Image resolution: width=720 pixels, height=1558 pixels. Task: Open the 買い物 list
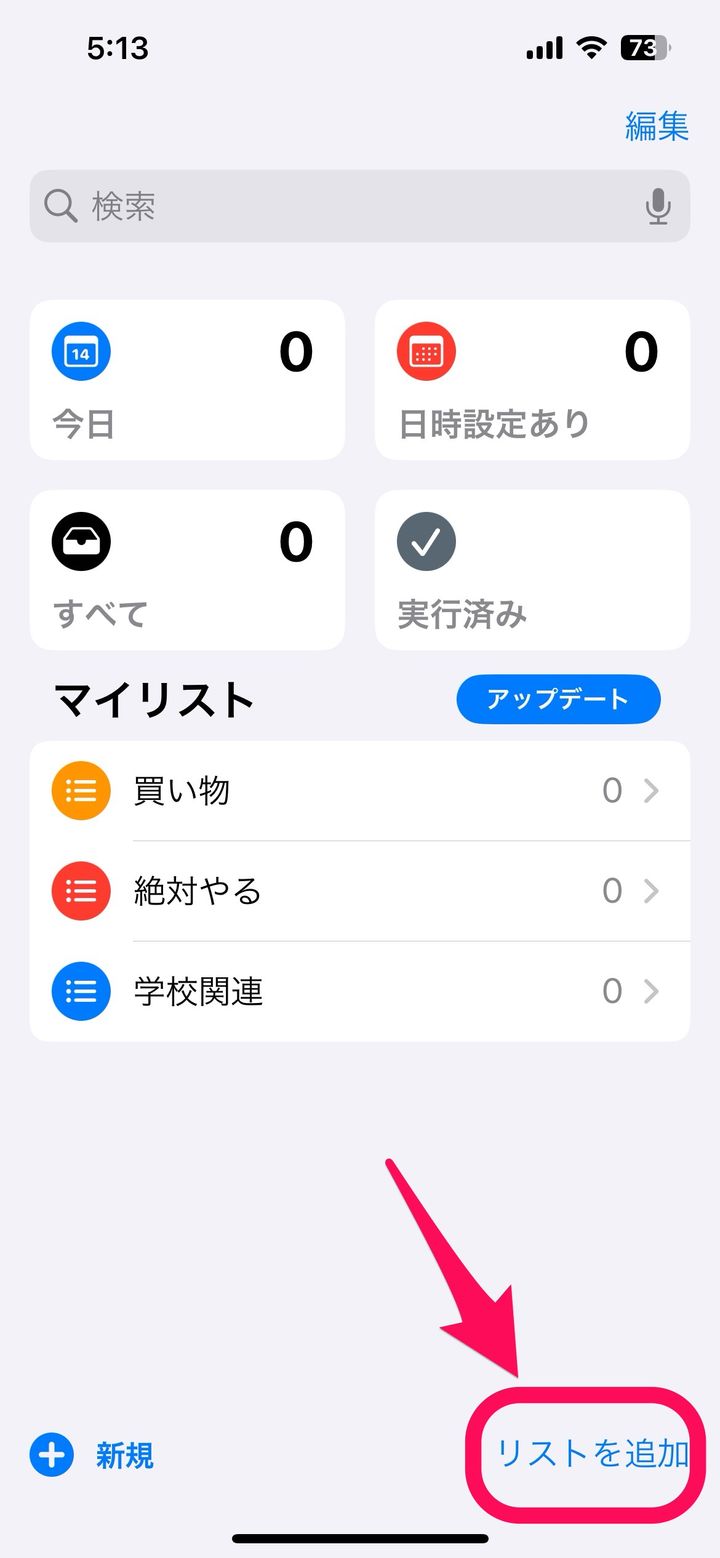(360, 791)
